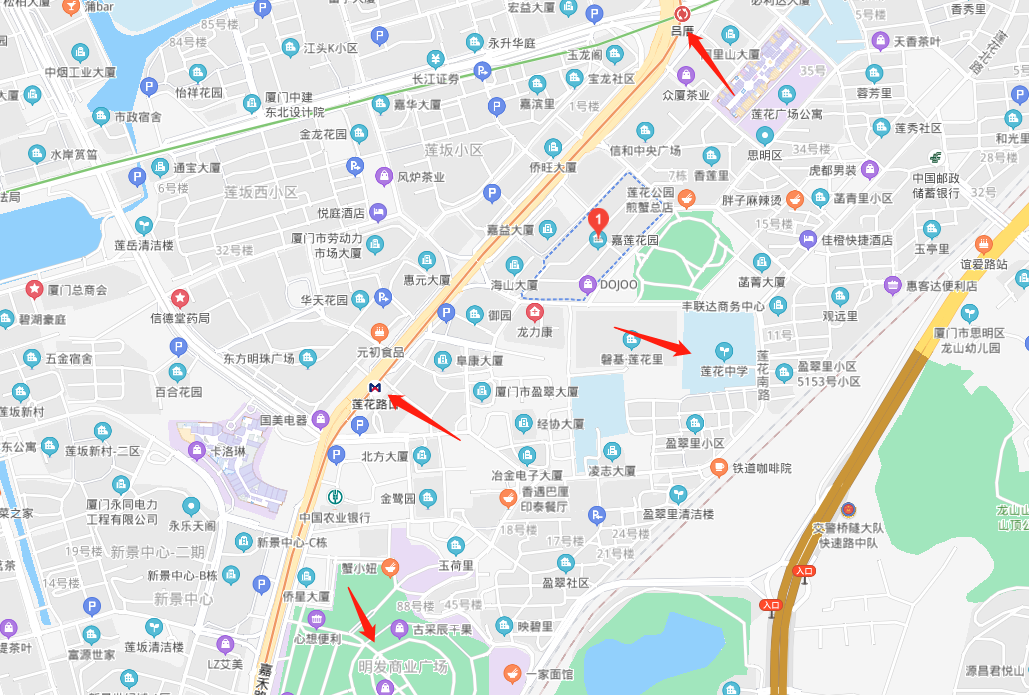The height and width of the screenshot is (695, 1029).
Task: Tap the 信德堂药局 pharmacy marker
Action: tap(180, 298)
